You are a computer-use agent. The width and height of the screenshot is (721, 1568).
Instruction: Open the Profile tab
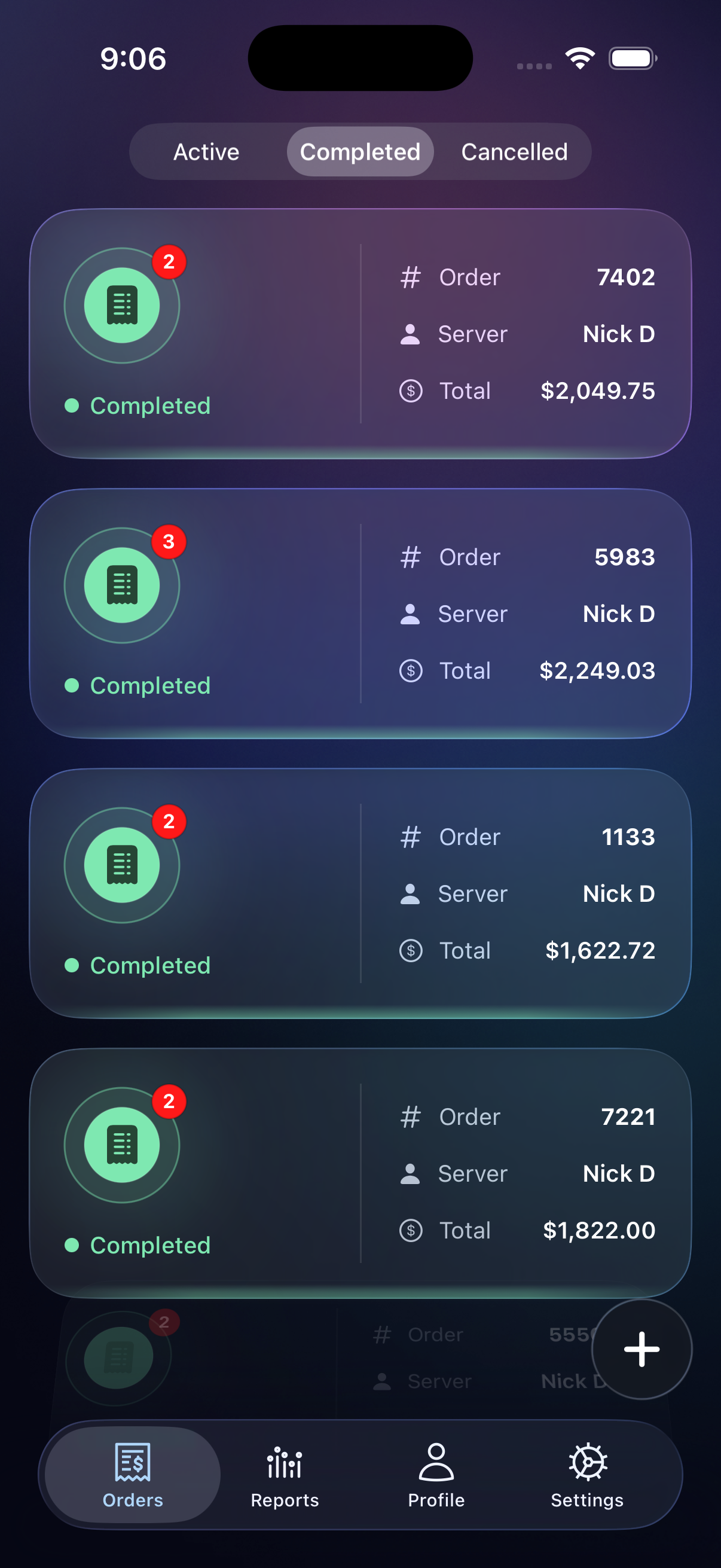click(436, 1474)
